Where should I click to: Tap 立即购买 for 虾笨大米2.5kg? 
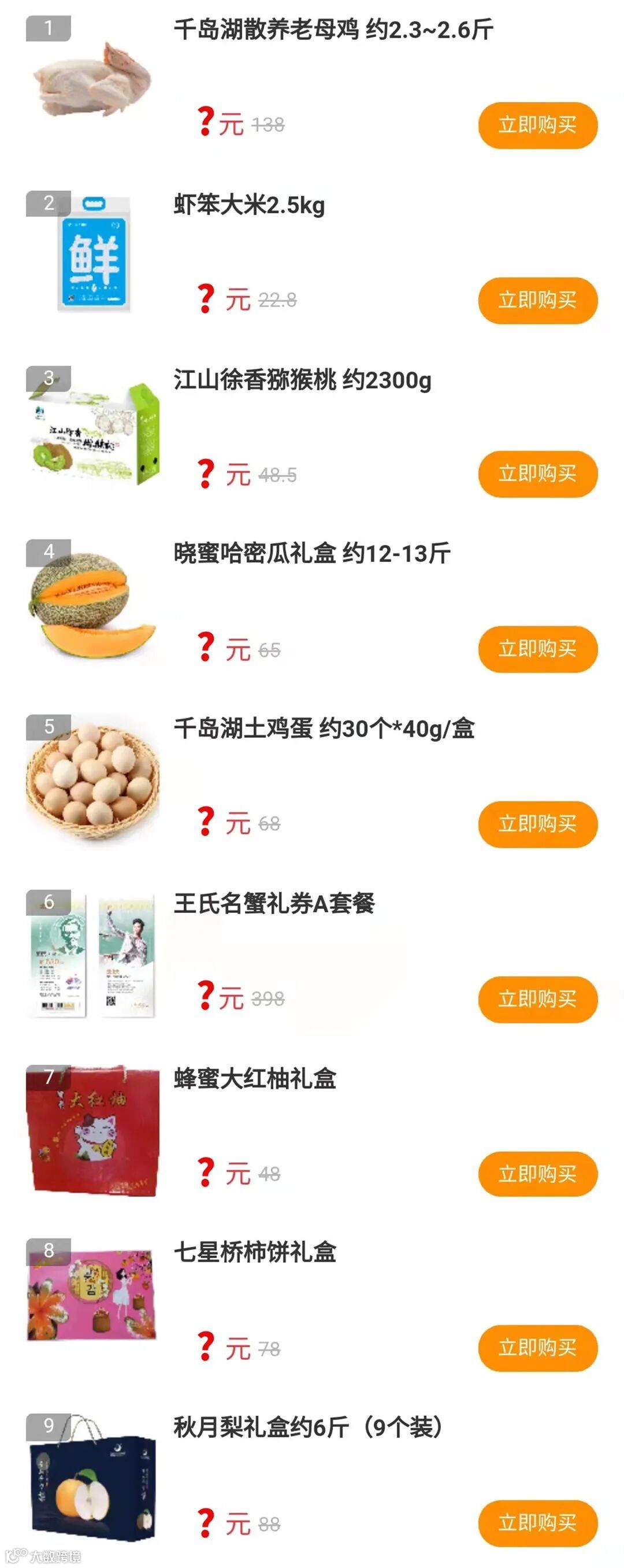pos(537,301)
